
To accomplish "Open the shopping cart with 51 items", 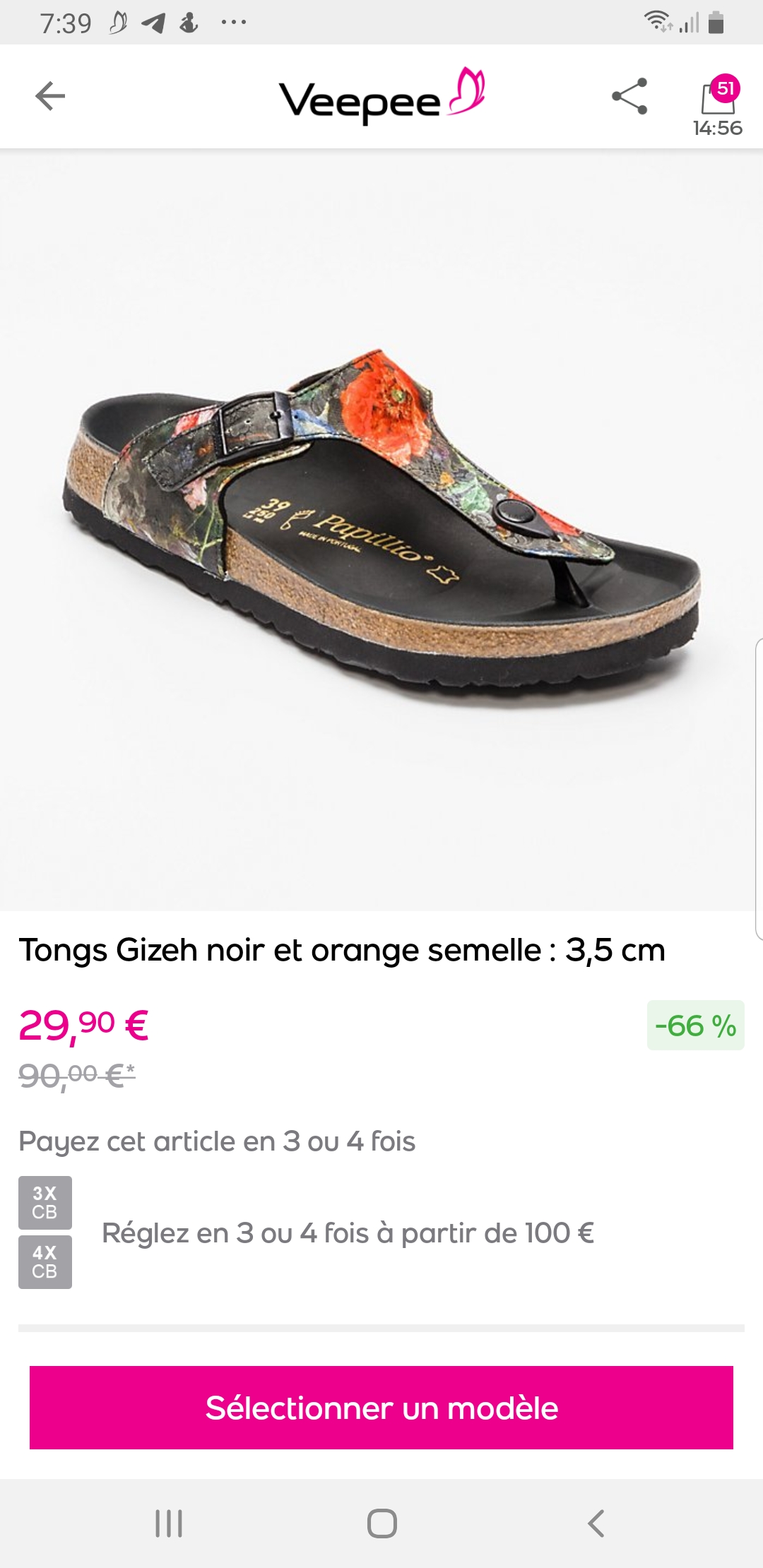I will 718,99.
